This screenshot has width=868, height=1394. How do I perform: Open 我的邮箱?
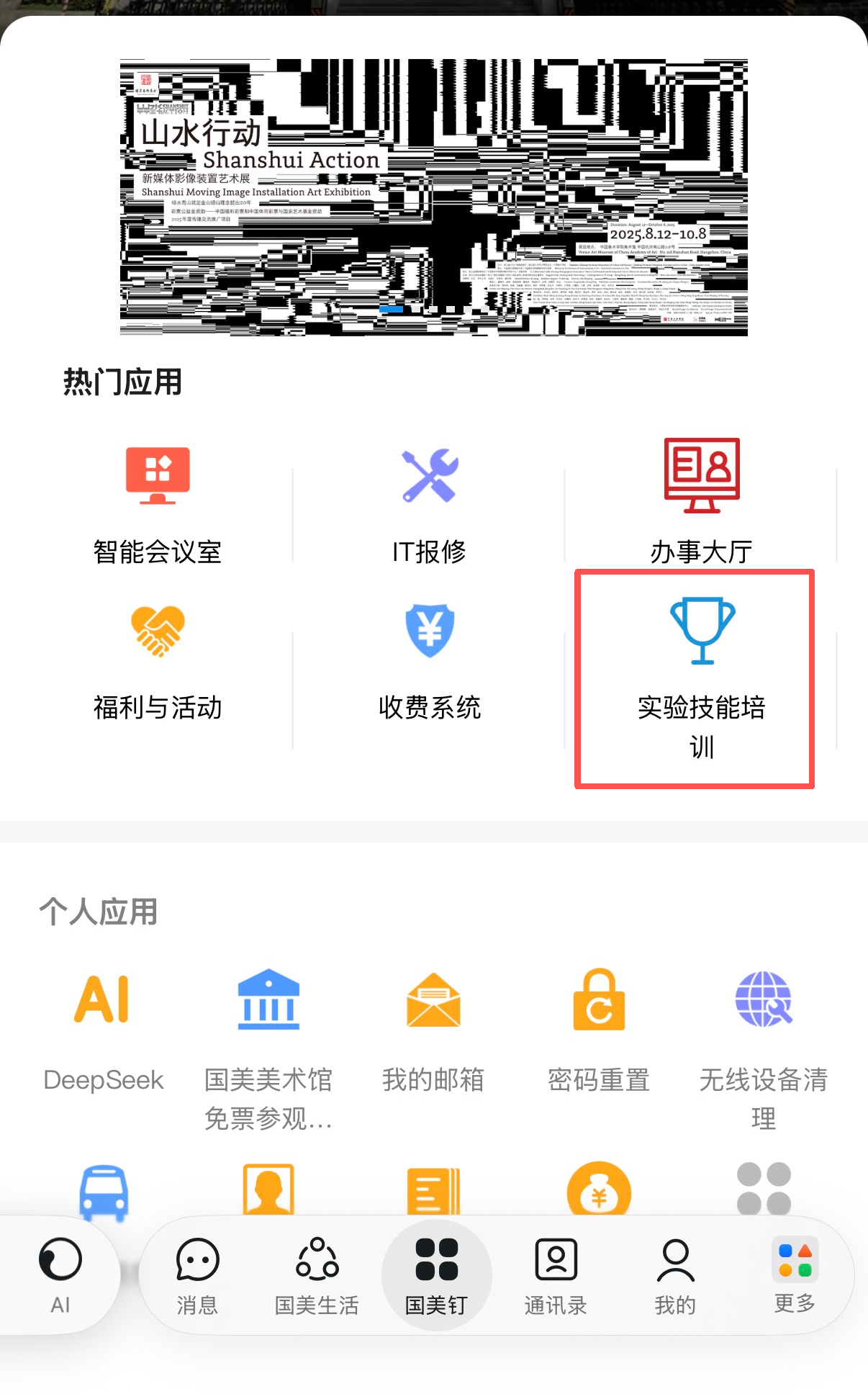433,1030
